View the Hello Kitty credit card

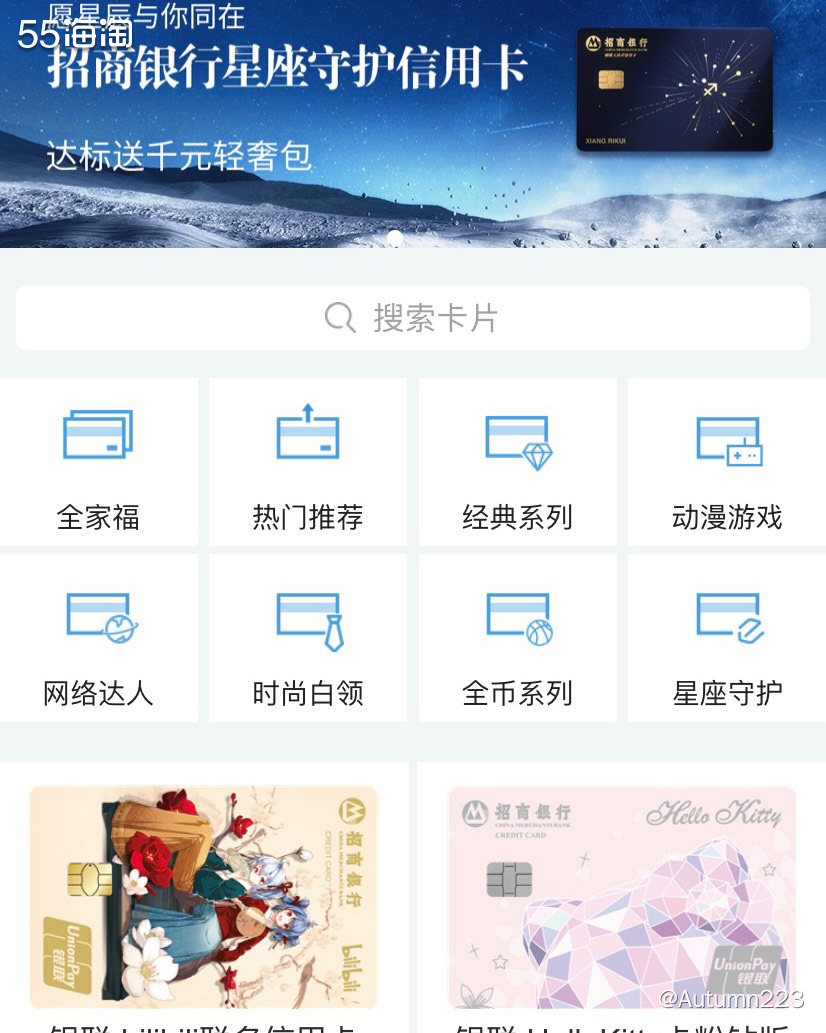coord(621,896)
